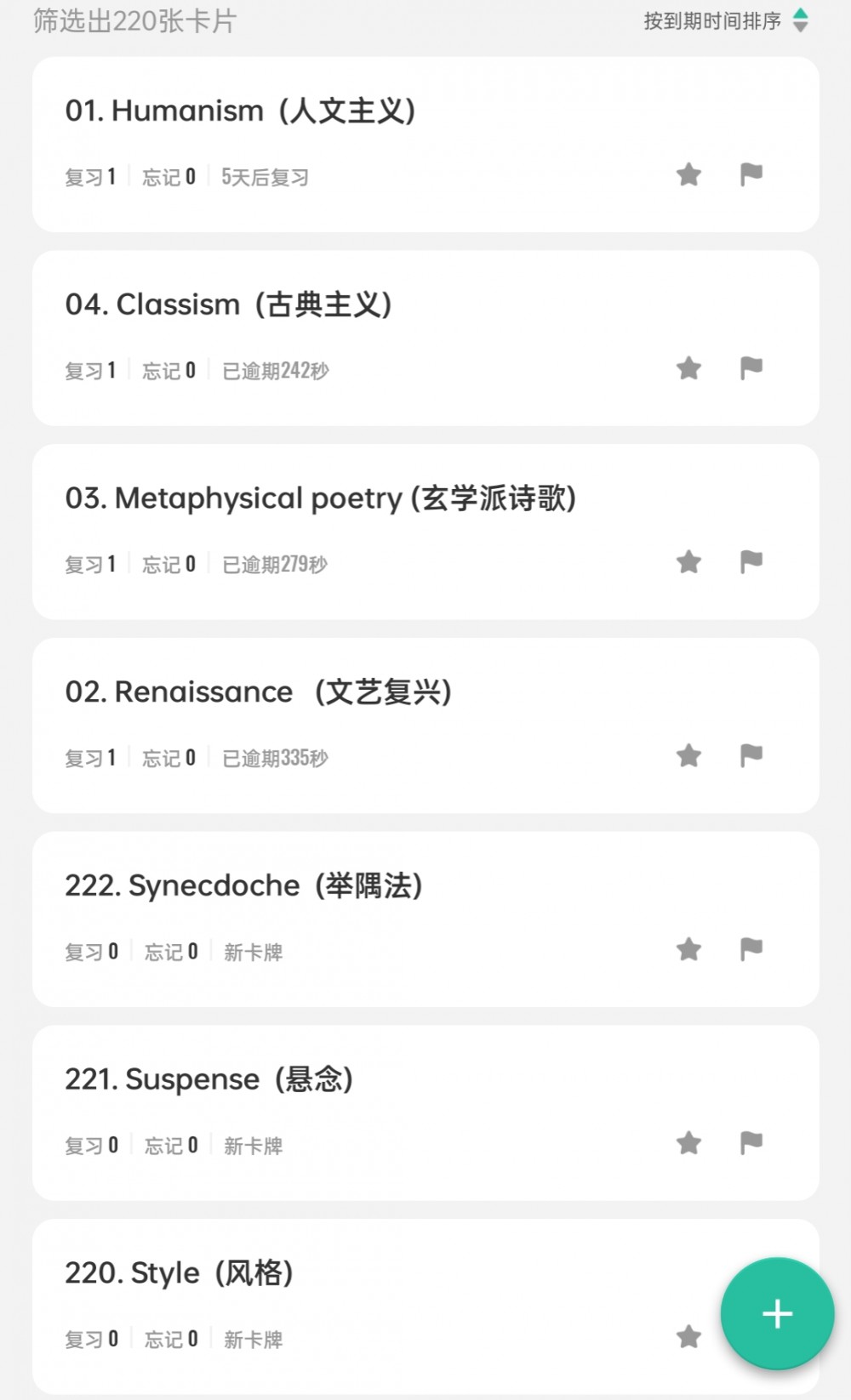Screen dimensions: 851x1400
Task: Star the 04. Classism card
Action: coord(688,368)
